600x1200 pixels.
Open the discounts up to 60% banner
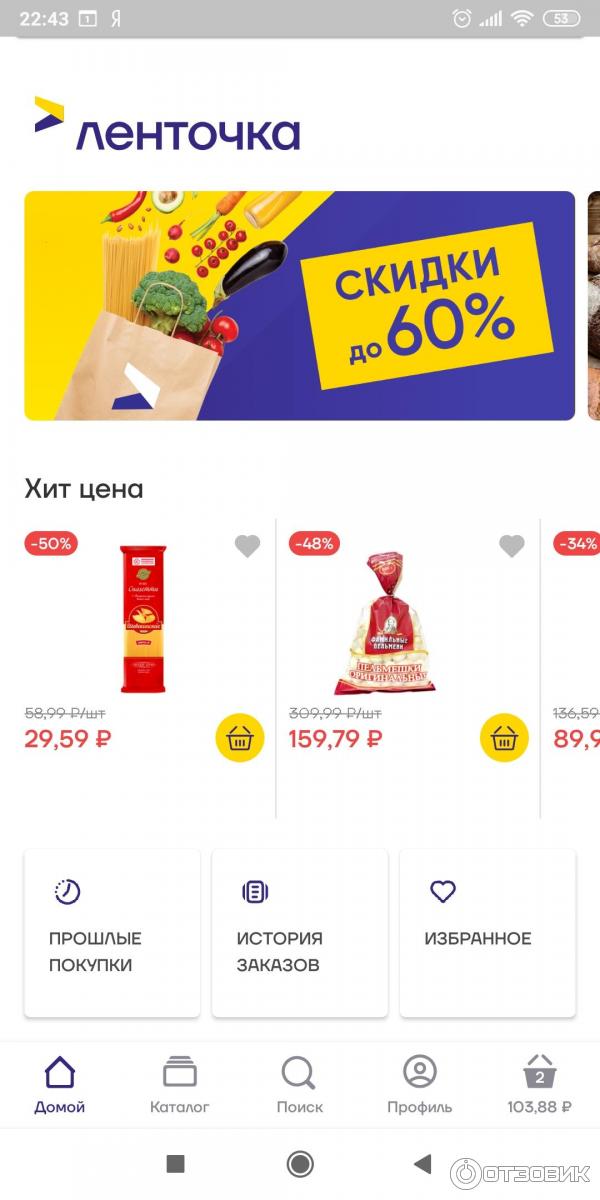click(x=300, y=305)
